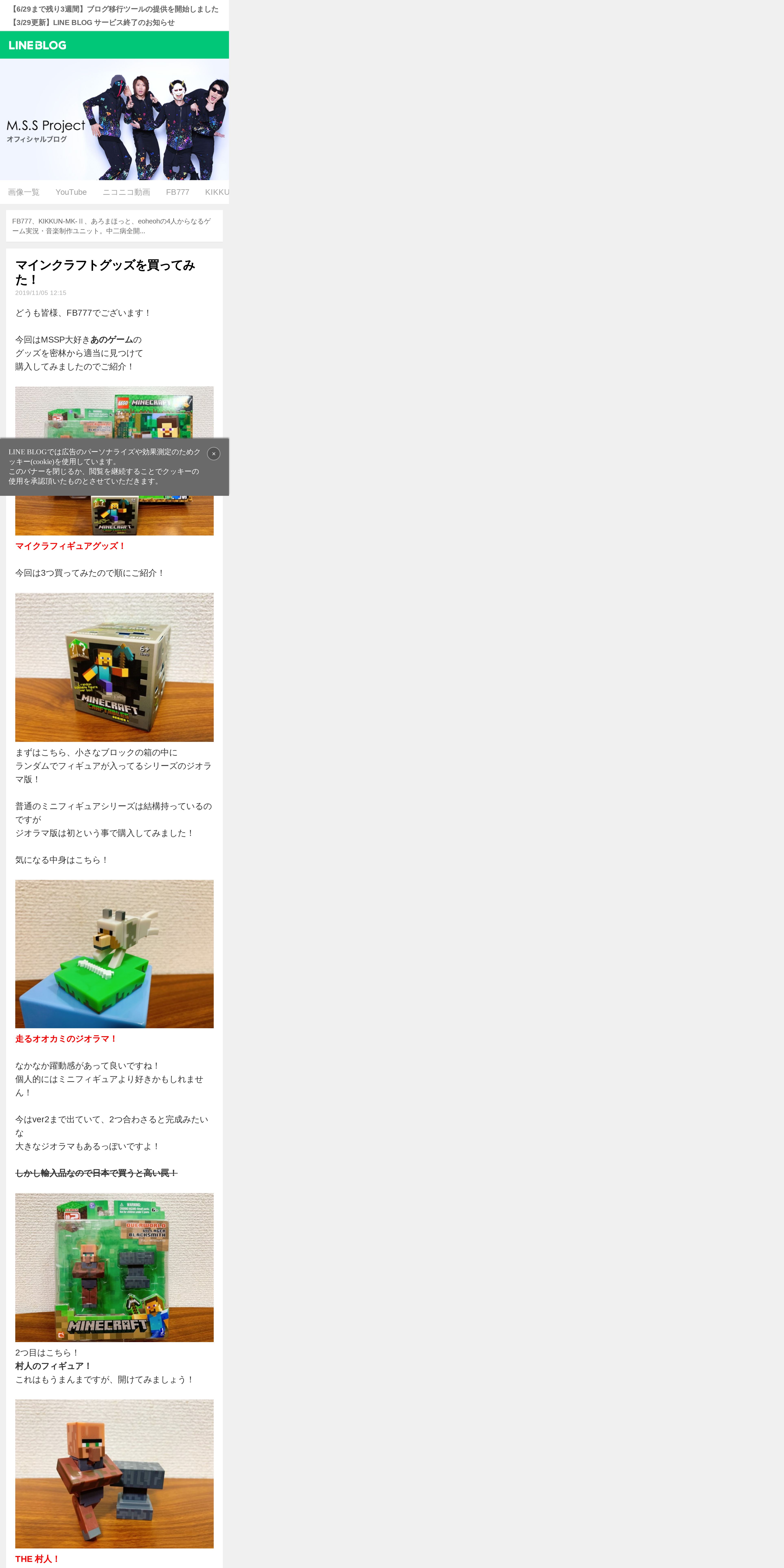
Task: Open the packaged villager blacksmith figure photo
Action: [114, 1267]
